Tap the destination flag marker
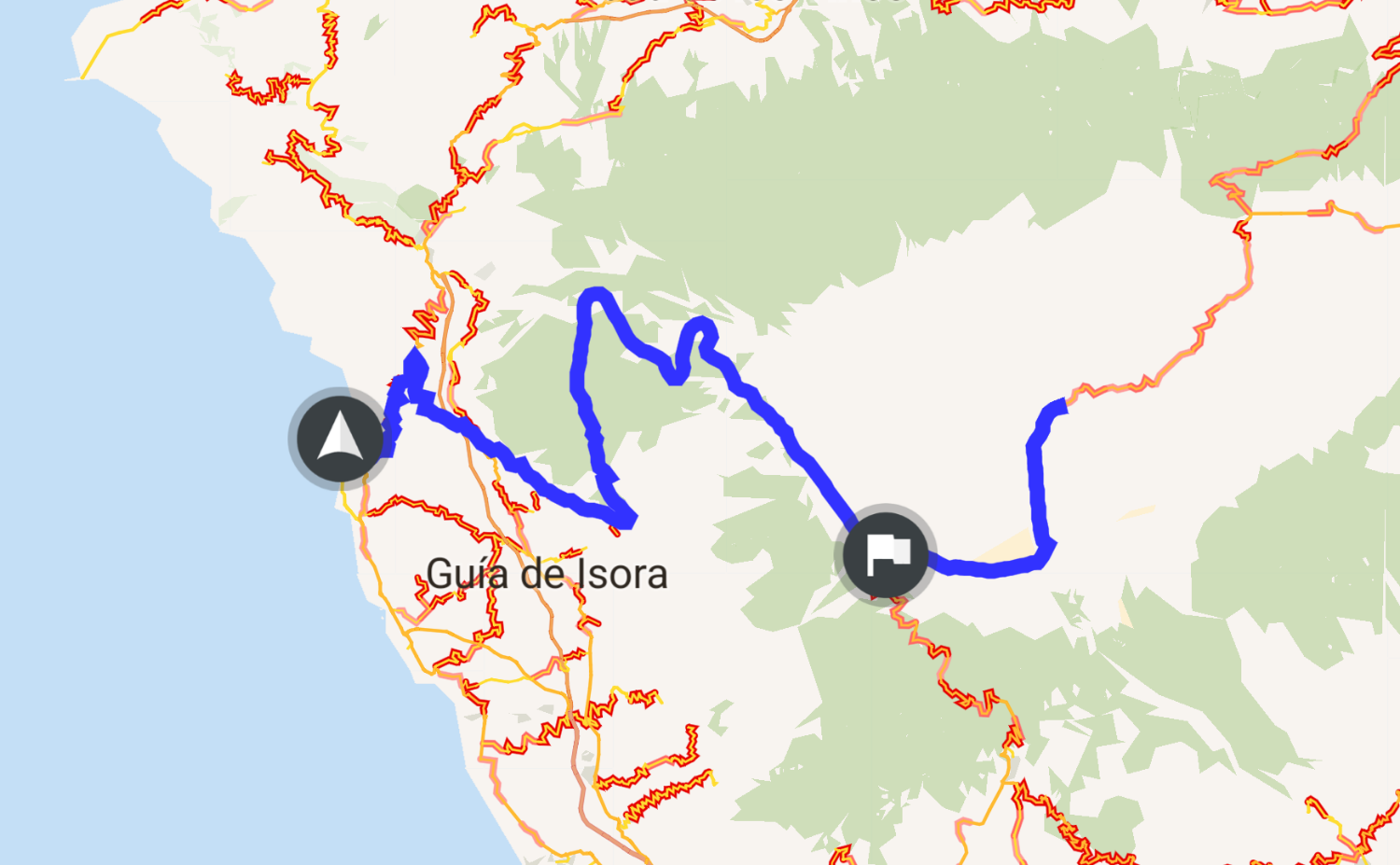The image size is (1400, 865). pyautogui.click(x=885, y=554)
